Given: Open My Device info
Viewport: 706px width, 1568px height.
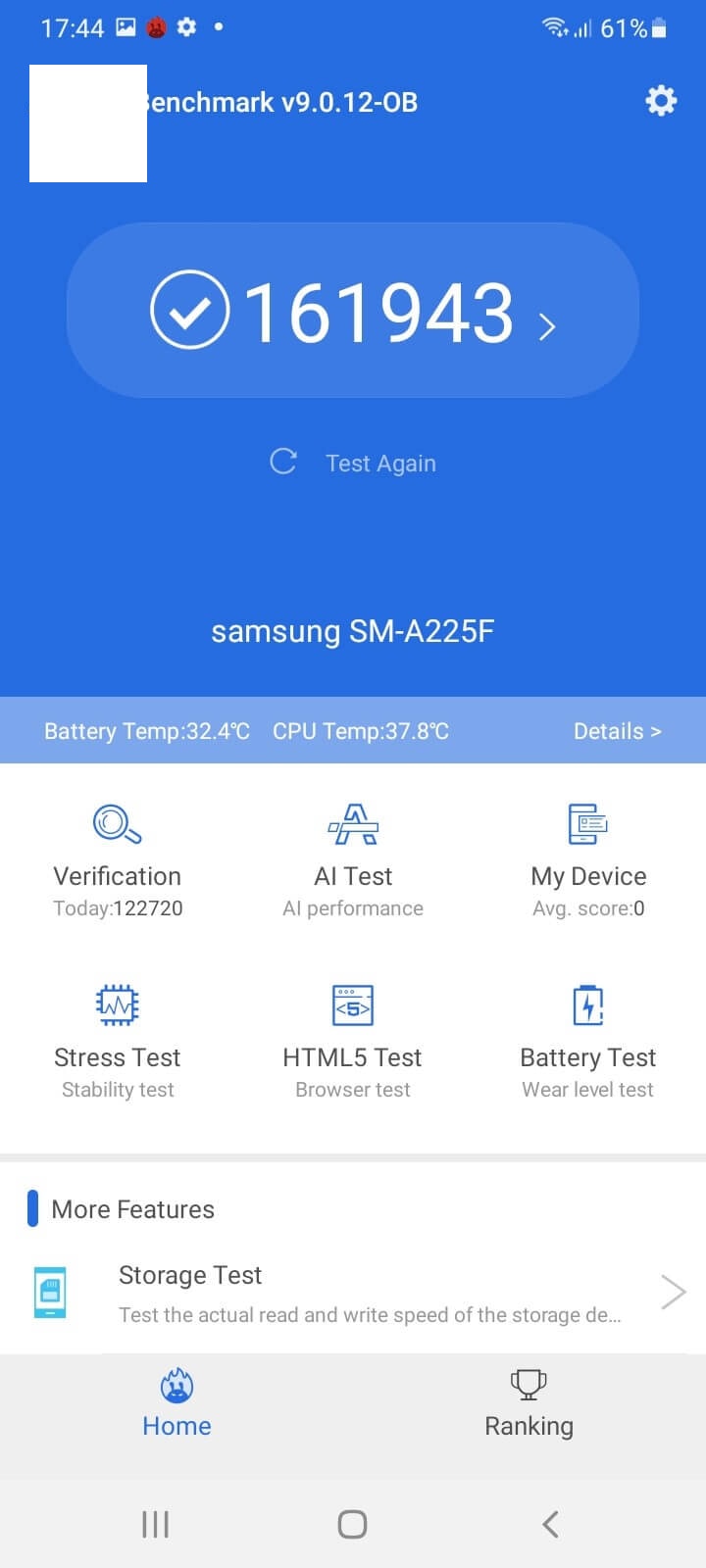Looking at the screenshot, I should point(588,860).
